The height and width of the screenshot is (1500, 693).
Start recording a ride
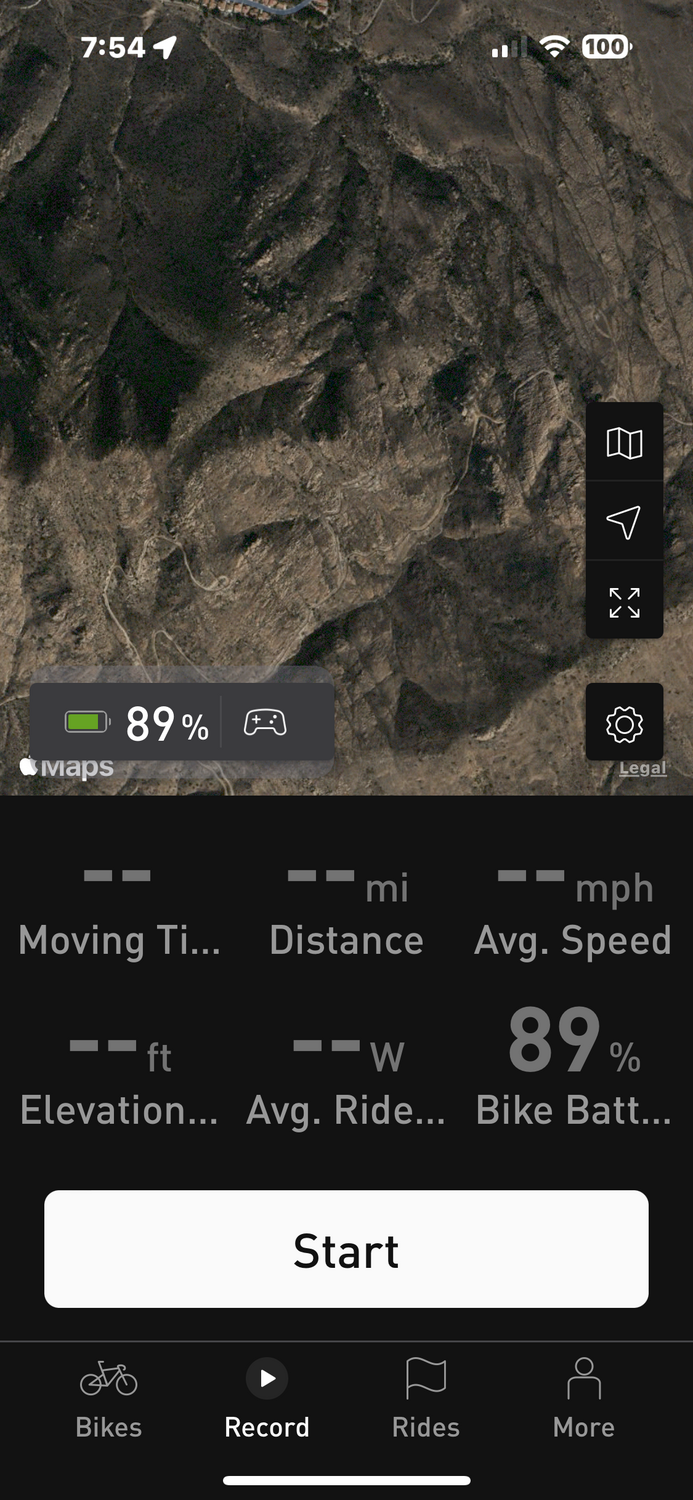coord(346,1249)
